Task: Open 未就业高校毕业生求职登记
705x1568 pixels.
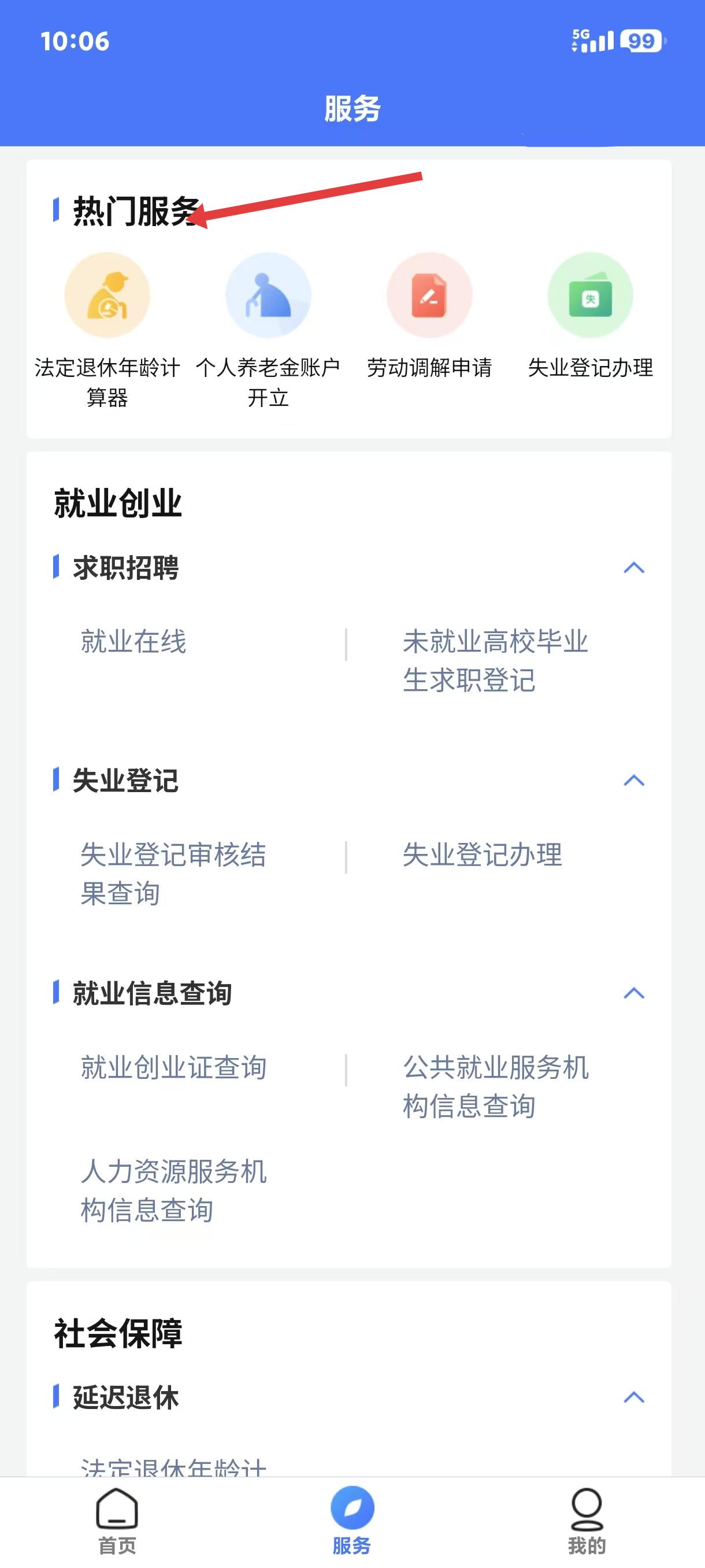Action: (495, 661)
